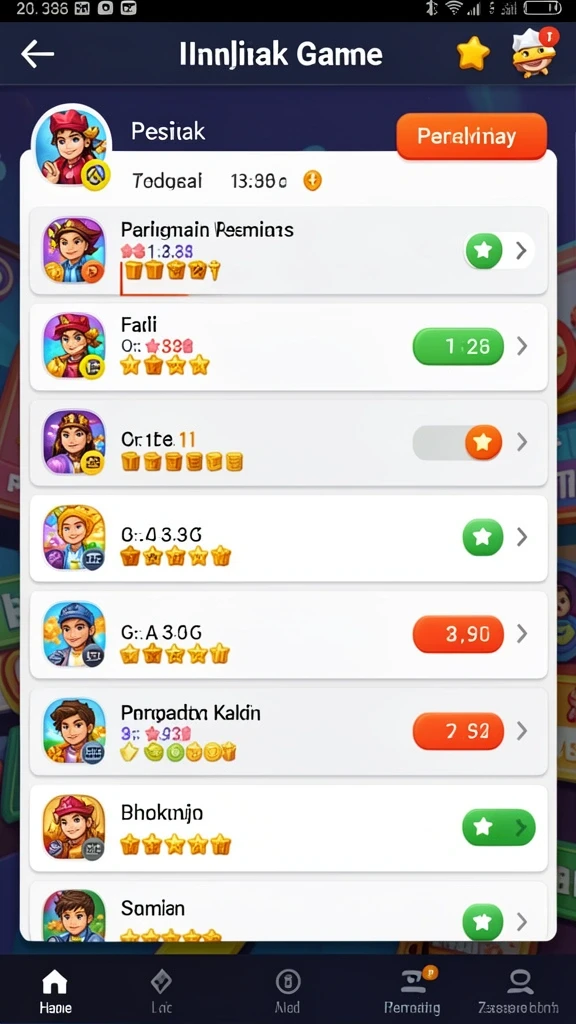The width and height of the screenshot is (576, 1024).
Task: Open the Fadi row
Action: point(288,347)
